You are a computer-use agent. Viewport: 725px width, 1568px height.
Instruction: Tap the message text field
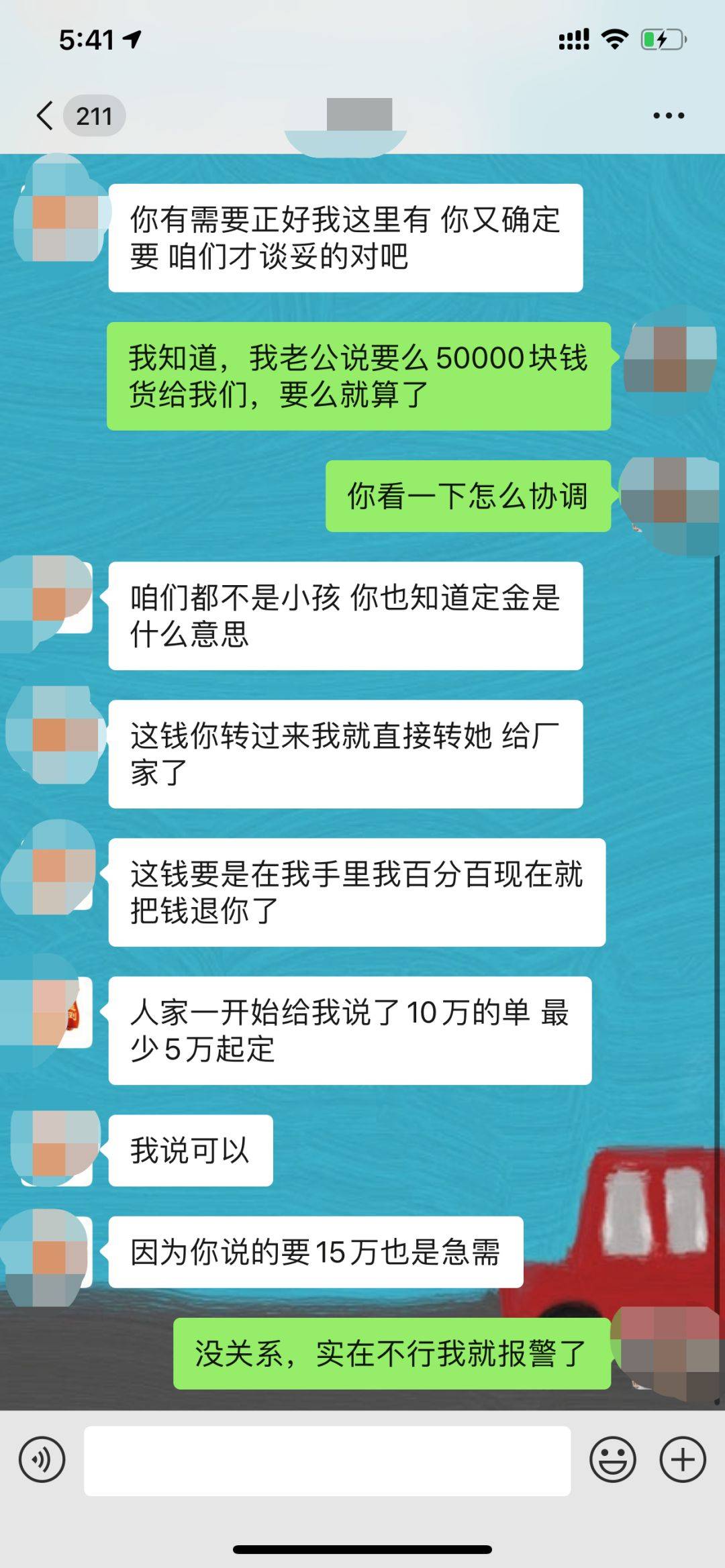click(x=327, y=1461)
